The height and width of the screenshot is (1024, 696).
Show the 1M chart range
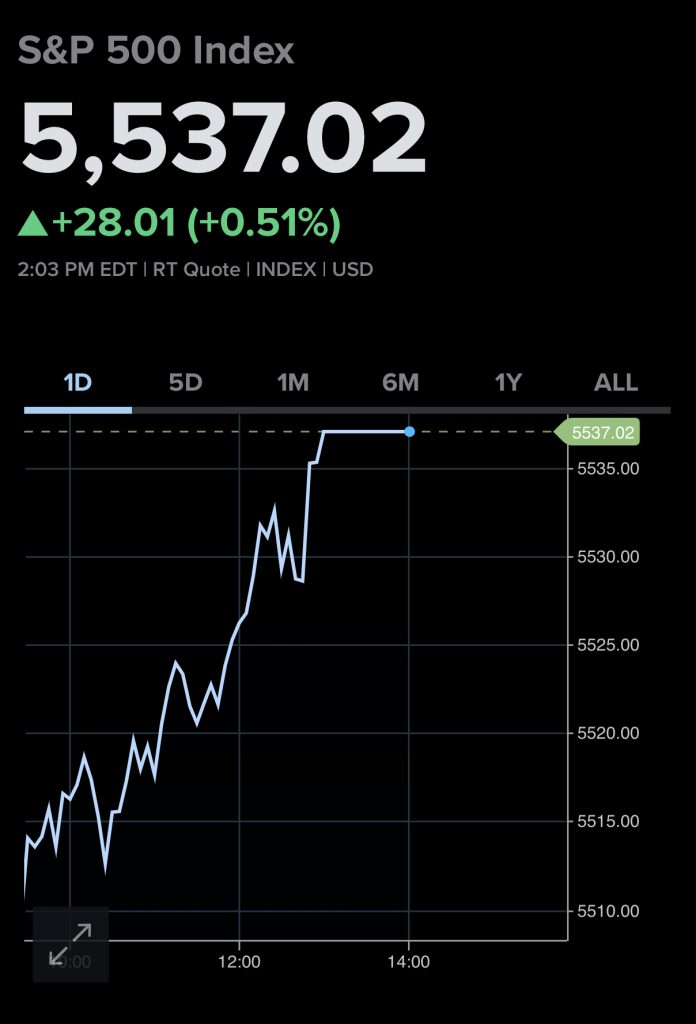coord(293,383)
